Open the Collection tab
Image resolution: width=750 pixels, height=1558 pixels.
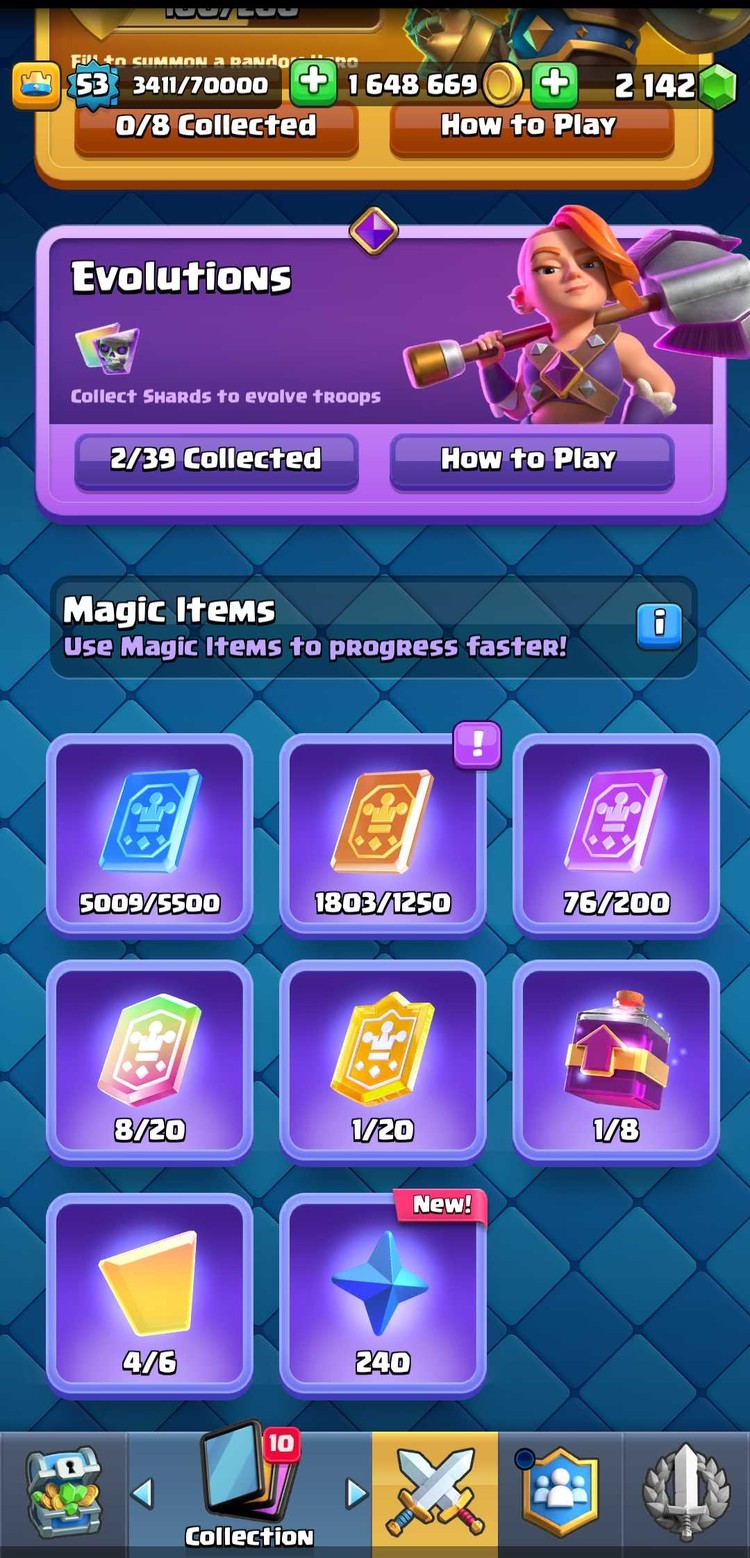248,1494
